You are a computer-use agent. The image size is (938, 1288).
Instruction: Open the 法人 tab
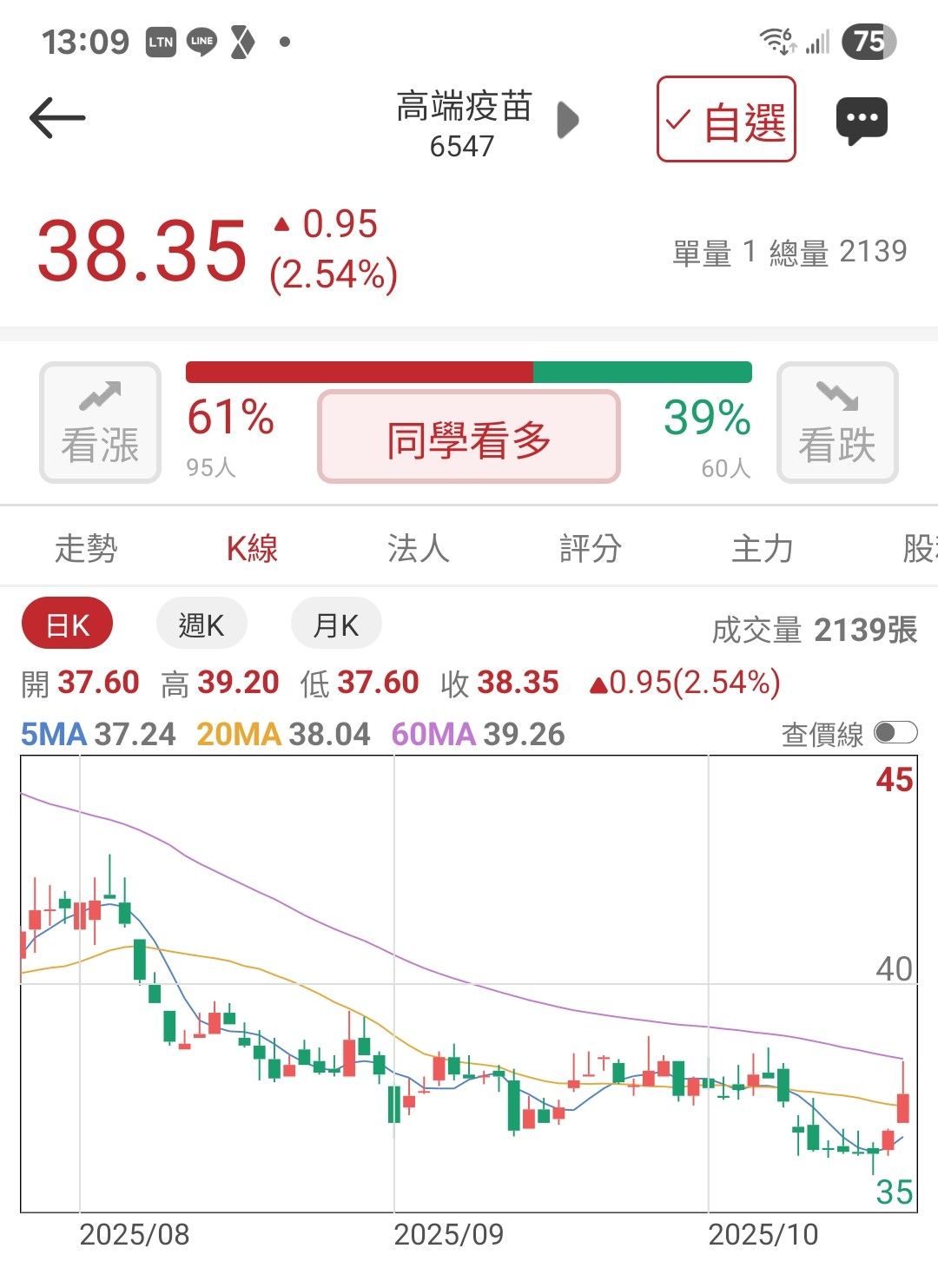419,548
